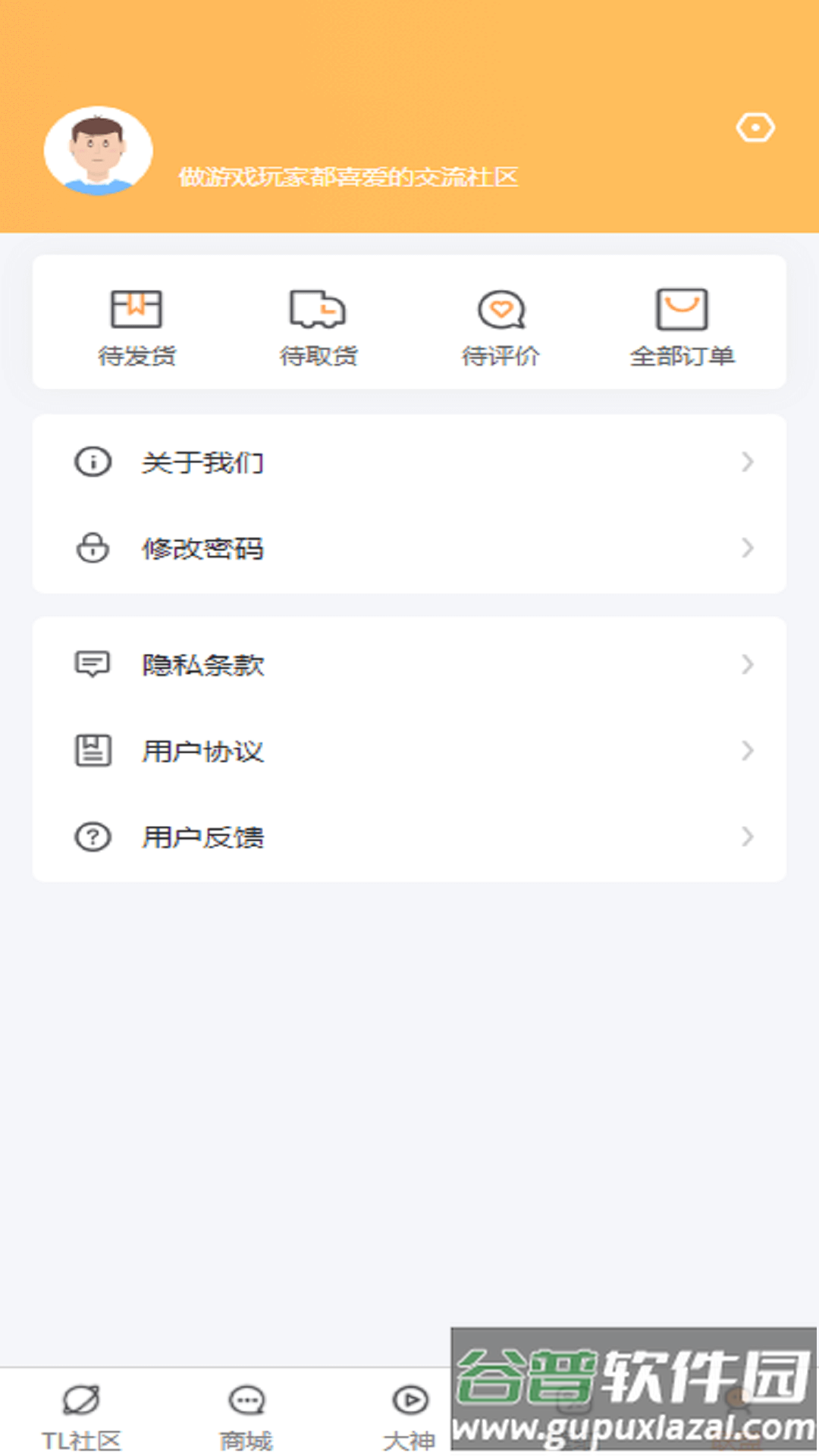Switch to the 大神 tab
This screenshot has height=1456, width=819.
click(409, 1410)
